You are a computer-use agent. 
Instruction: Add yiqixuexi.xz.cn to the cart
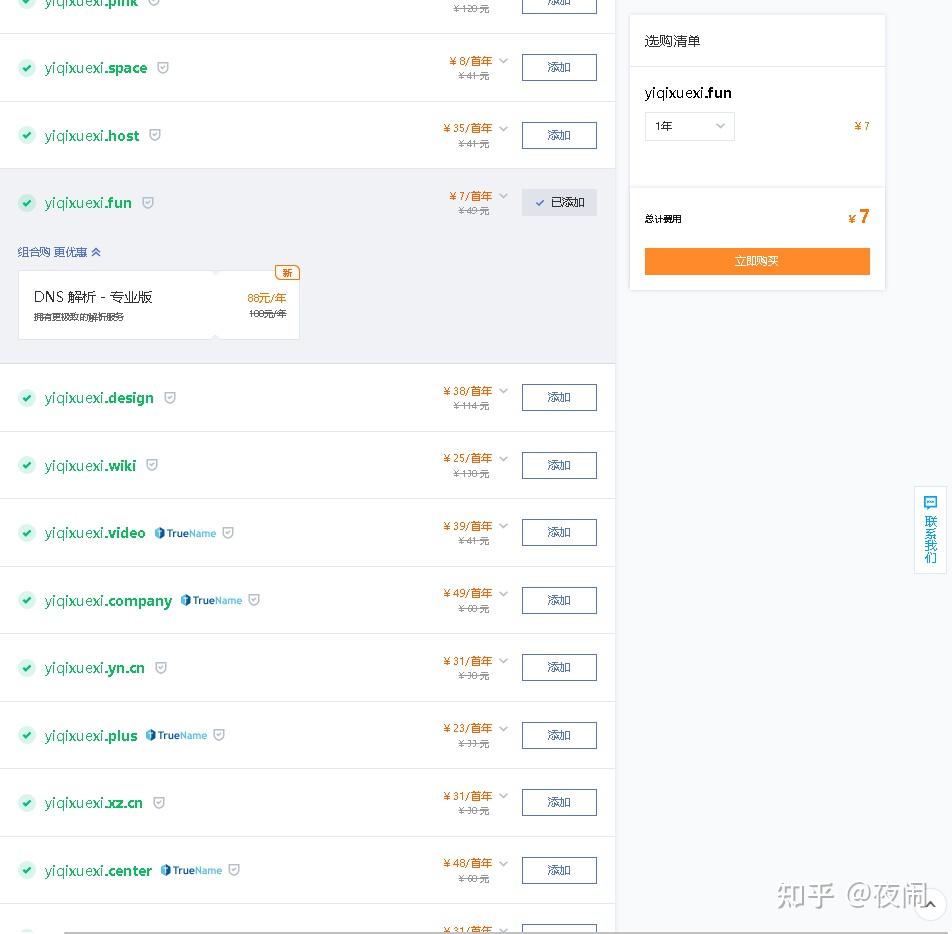pyautogui.click(x=559, y=802)
